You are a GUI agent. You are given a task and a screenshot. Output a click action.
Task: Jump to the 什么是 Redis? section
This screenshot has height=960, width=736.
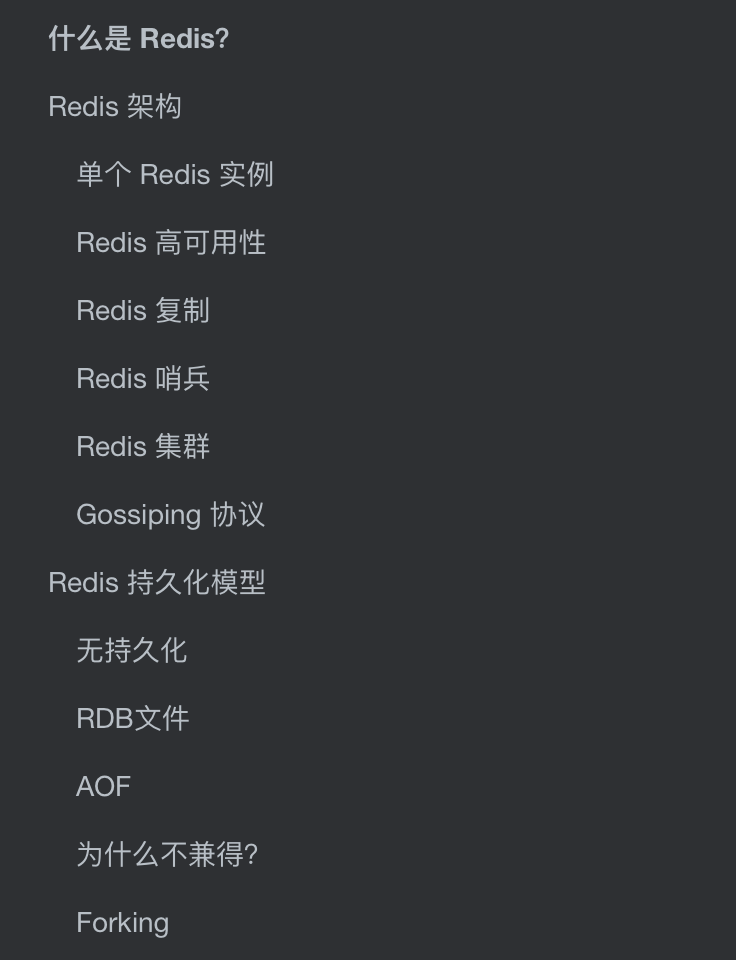138,39
